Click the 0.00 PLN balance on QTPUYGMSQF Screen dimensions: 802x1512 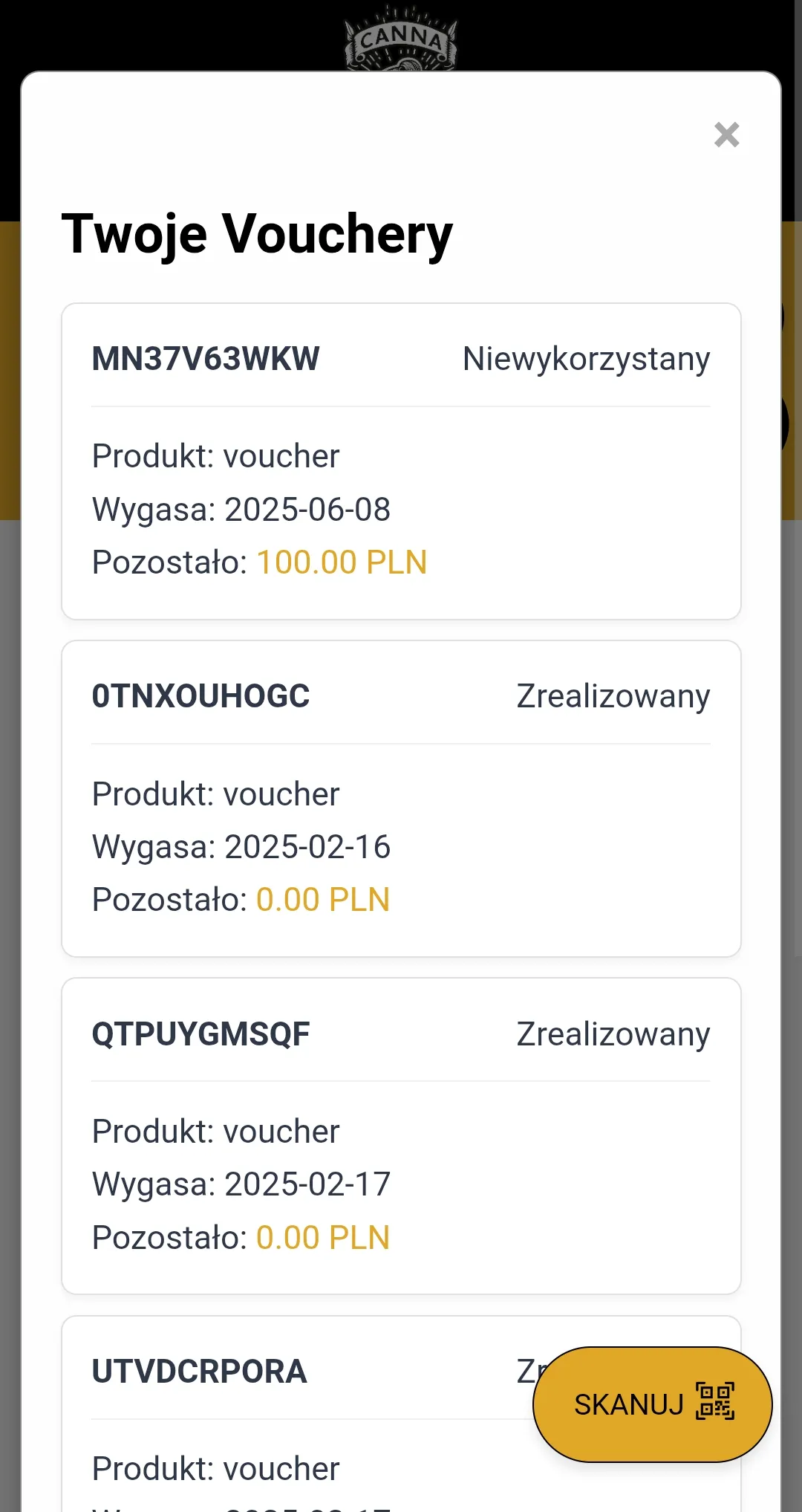tap(322, 1237)
